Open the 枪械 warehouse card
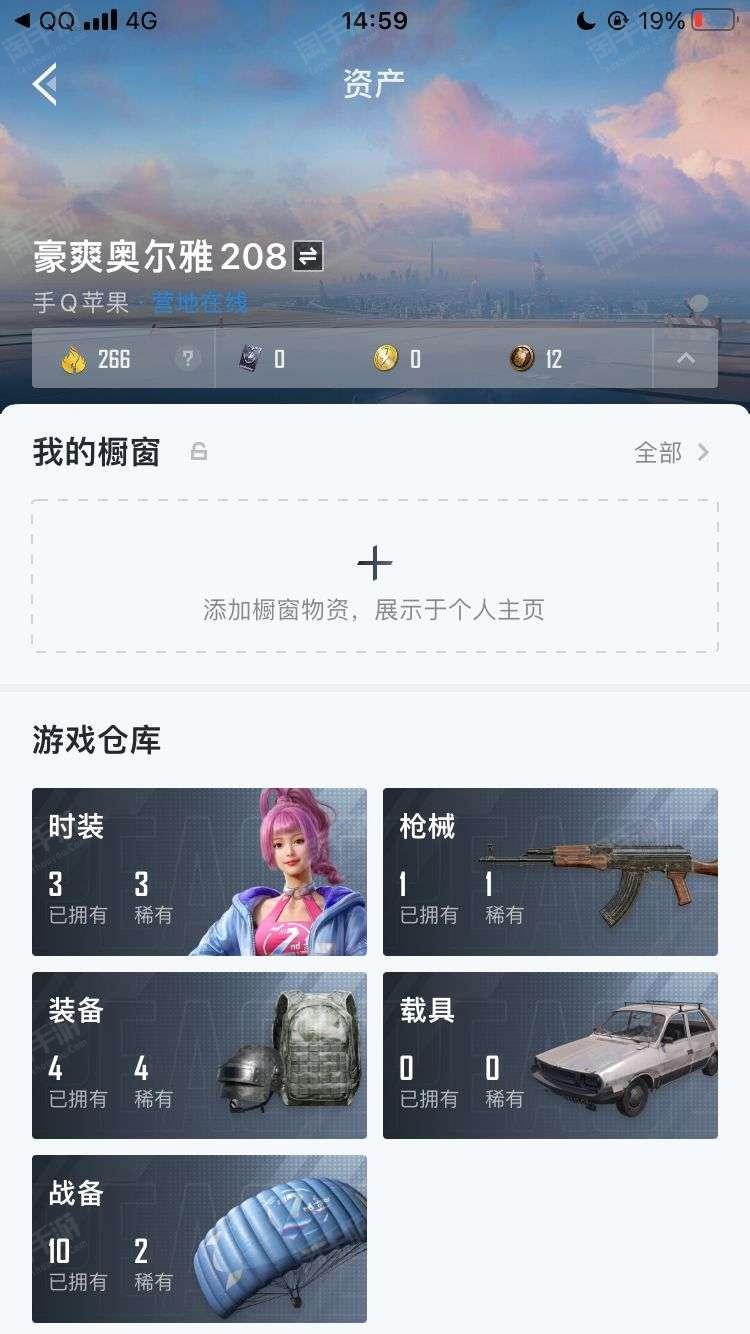This screenshot has height=1334, width=750. point(550,872)
